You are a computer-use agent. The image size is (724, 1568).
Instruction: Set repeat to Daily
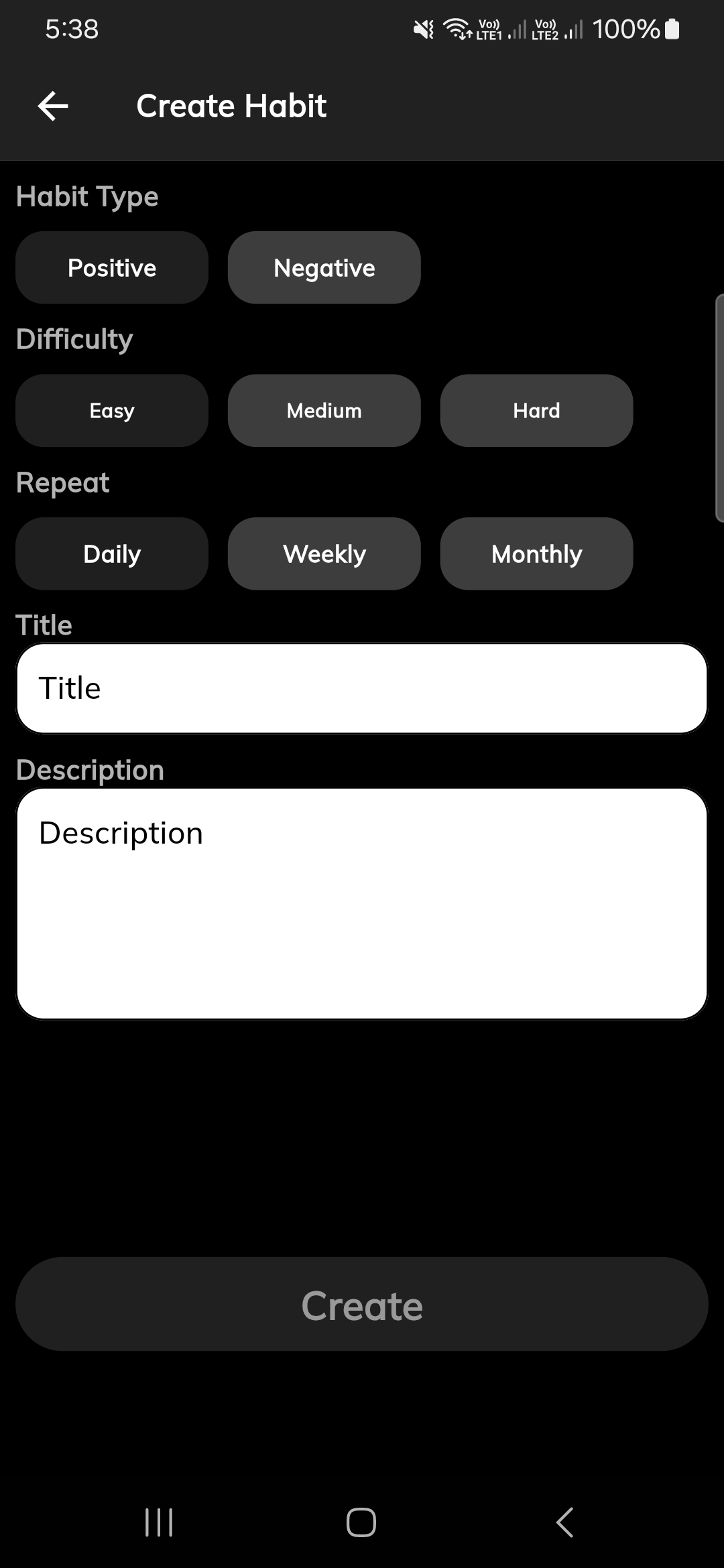point(112,554)
